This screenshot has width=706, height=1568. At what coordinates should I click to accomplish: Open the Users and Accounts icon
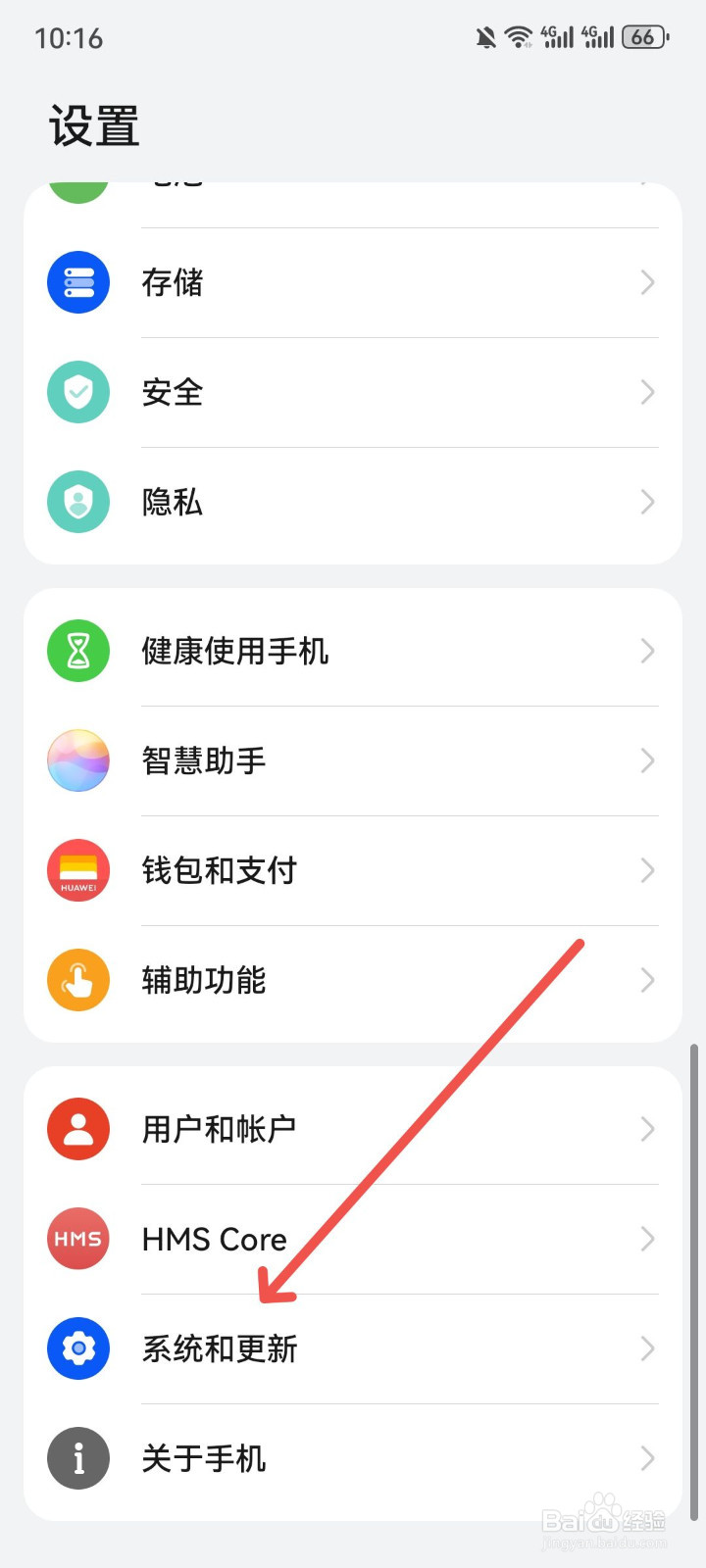tap(77, 1128)
